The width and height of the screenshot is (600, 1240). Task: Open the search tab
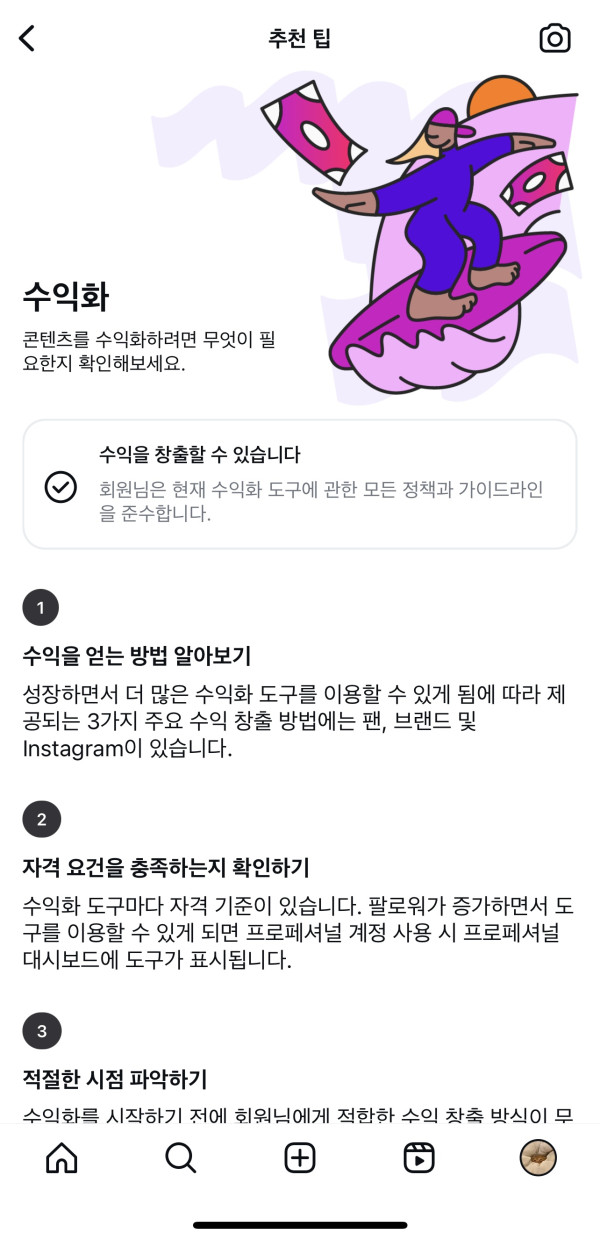pos(180,1158)
